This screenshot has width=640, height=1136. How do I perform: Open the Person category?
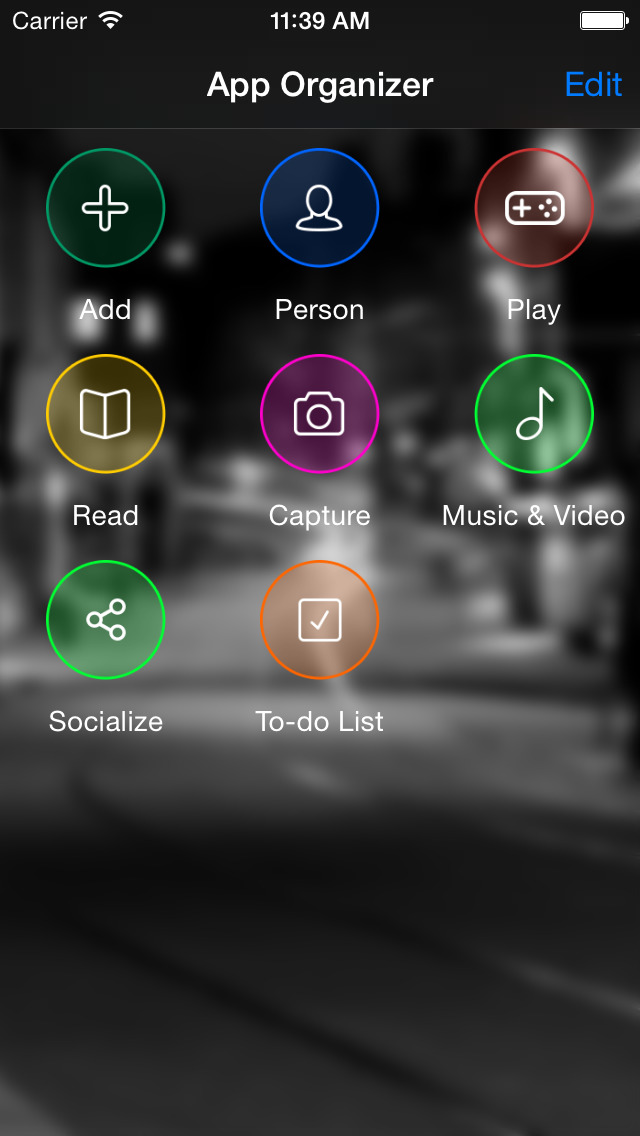tap(320, 208)
